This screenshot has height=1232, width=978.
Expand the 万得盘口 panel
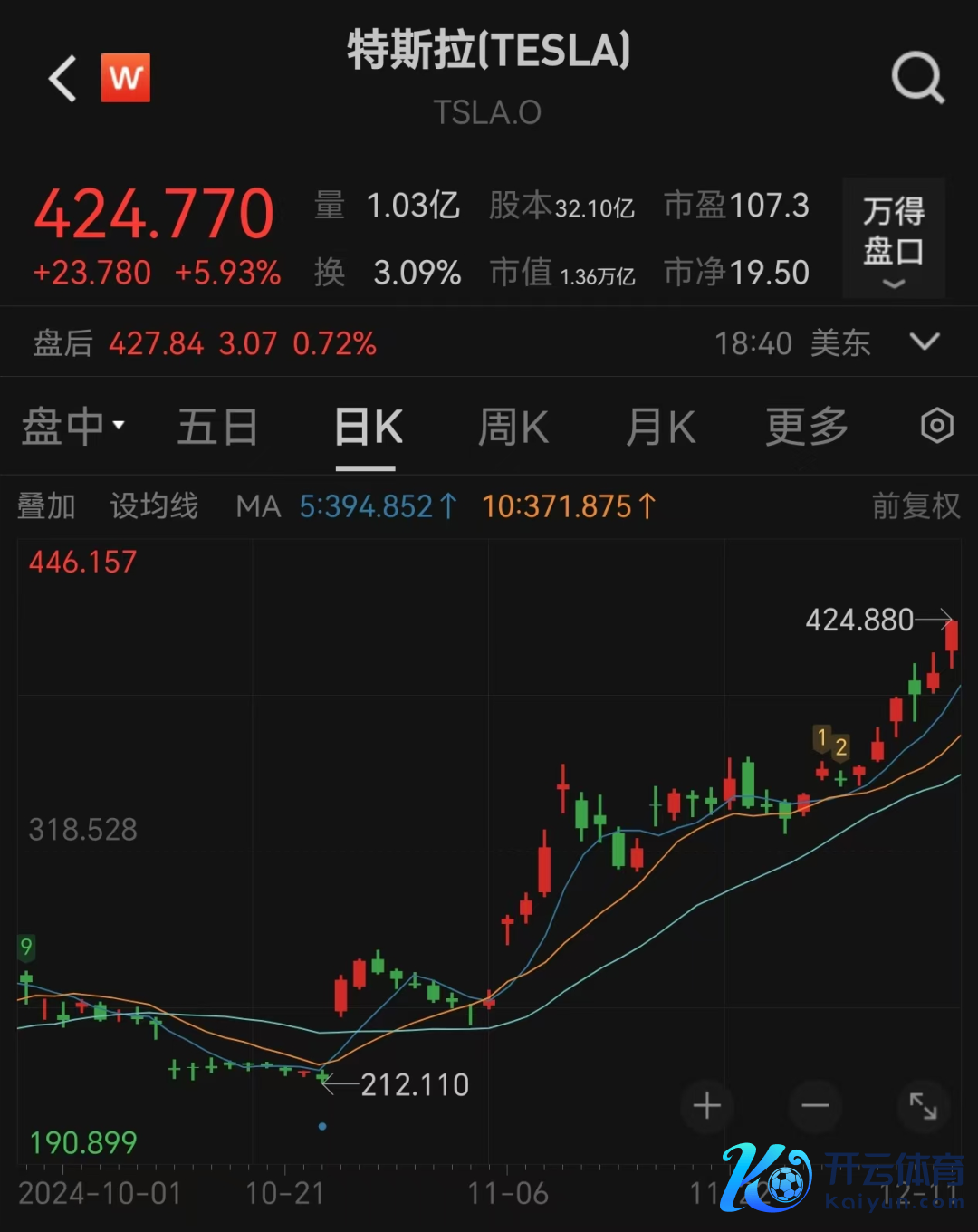893,239
